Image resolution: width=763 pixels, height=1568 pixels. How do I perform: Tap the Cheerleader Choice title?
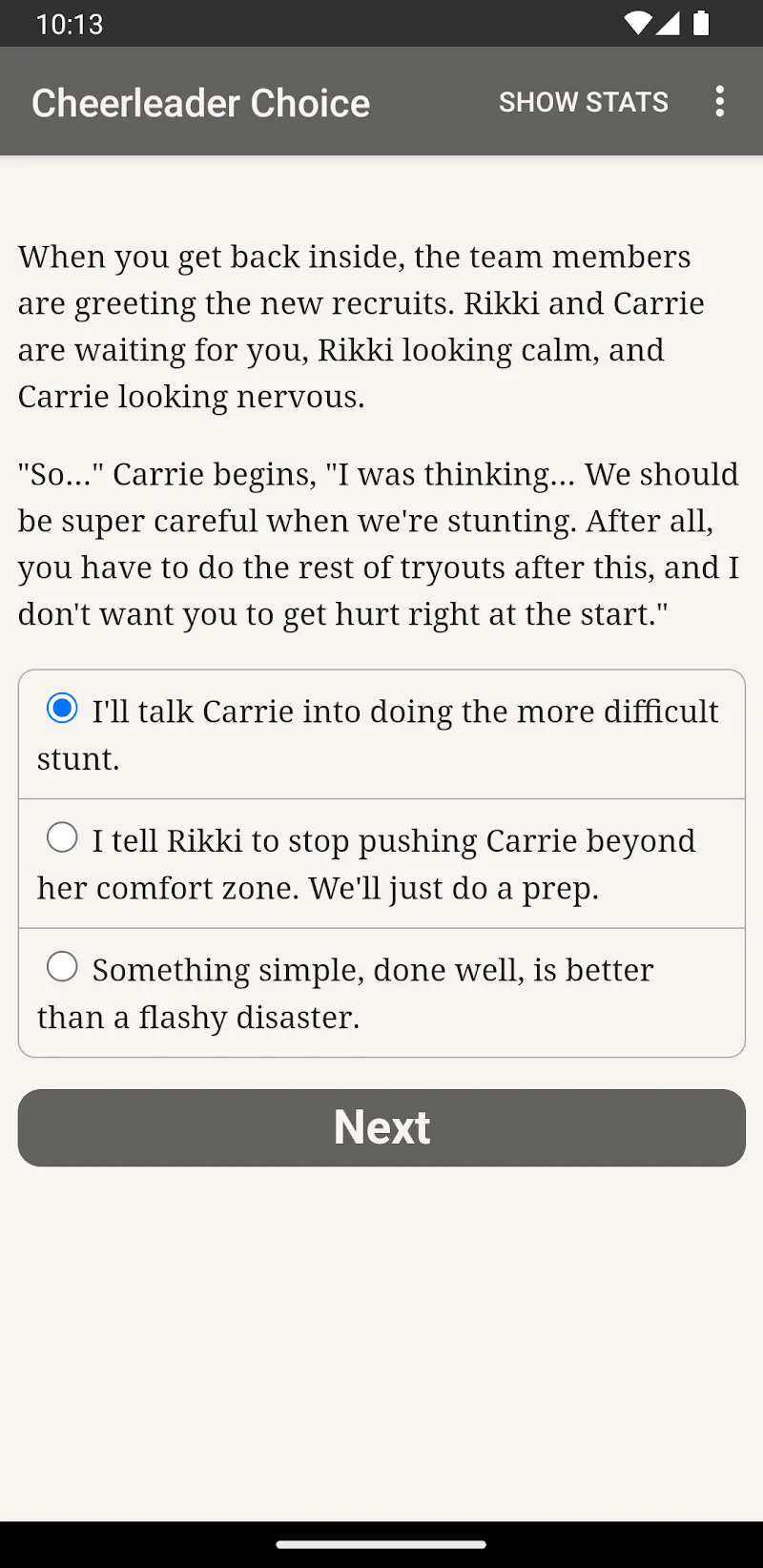pos(200,101)
